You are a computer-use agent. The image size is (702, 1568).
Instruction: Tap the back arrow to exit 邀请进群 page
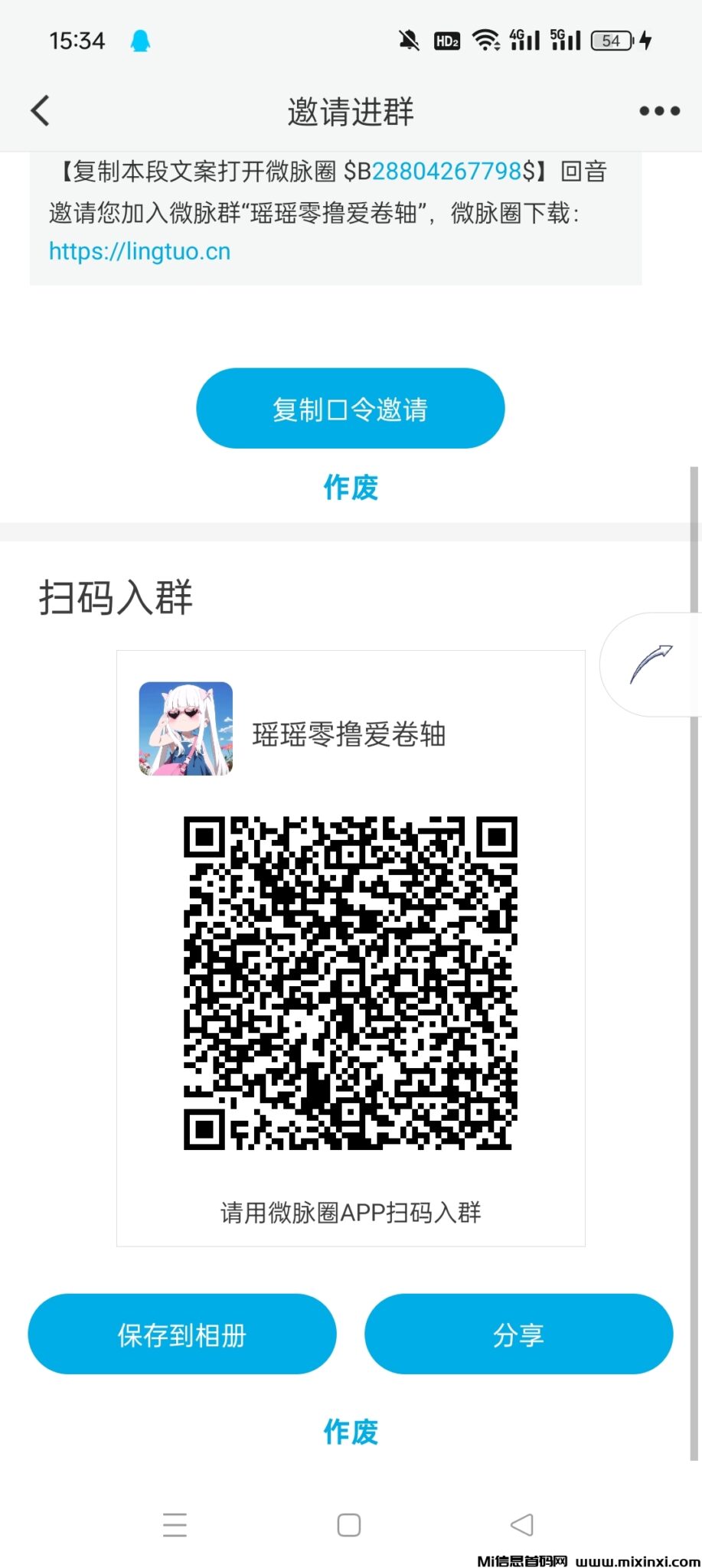click(41, 109)
